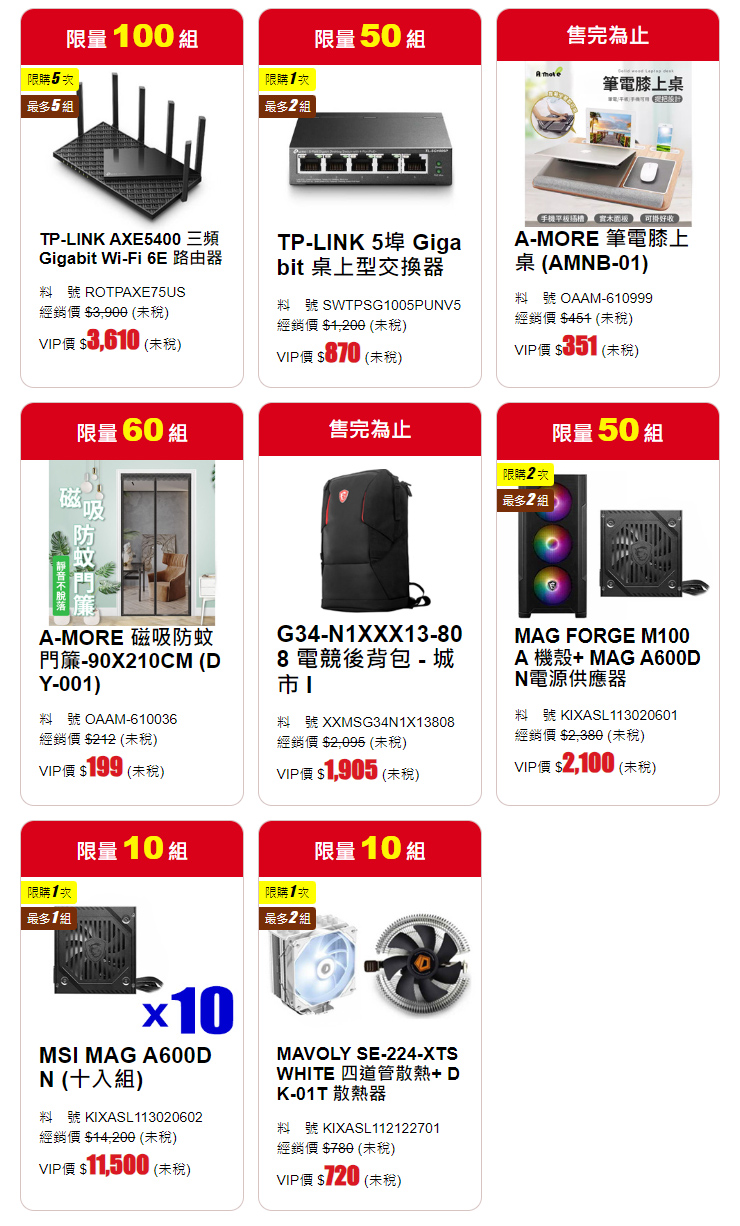Open the G34-N1XXX13-808 電競後背包 card
The image size is (740, 1226).
pyautogui.click(x=369, y=659)
